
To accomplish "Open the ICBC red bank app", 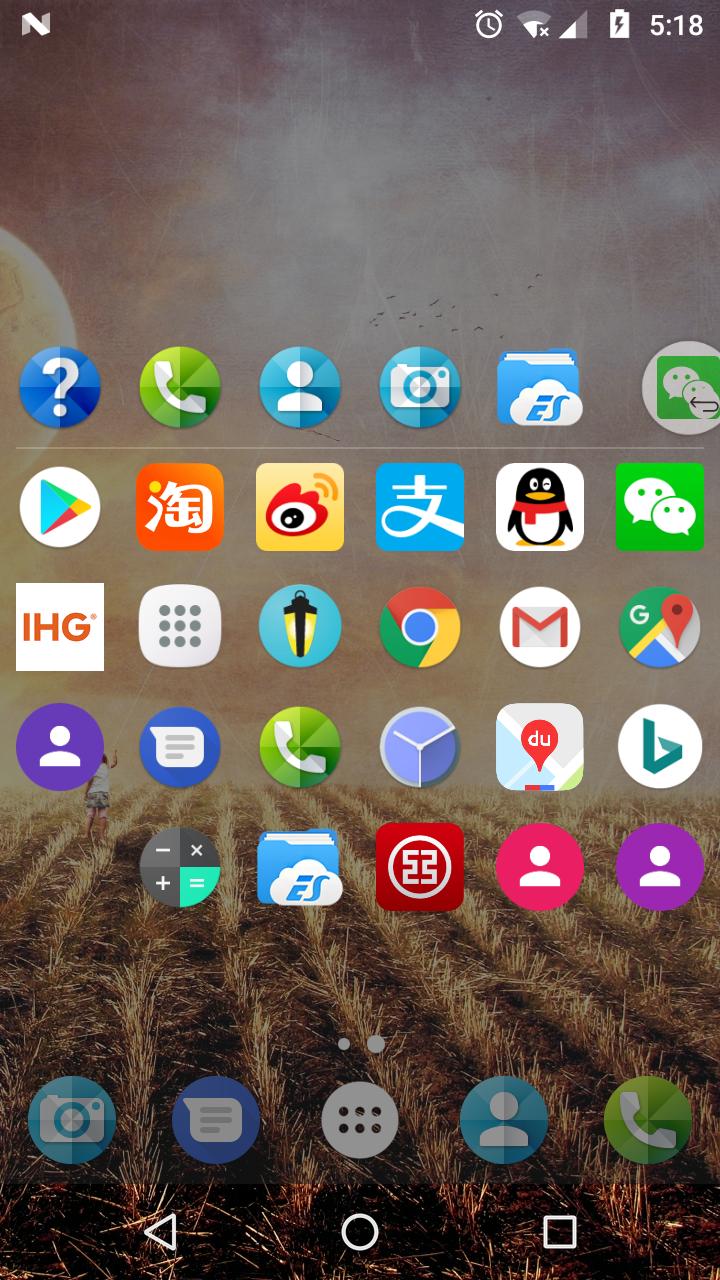I will [420, 867].
